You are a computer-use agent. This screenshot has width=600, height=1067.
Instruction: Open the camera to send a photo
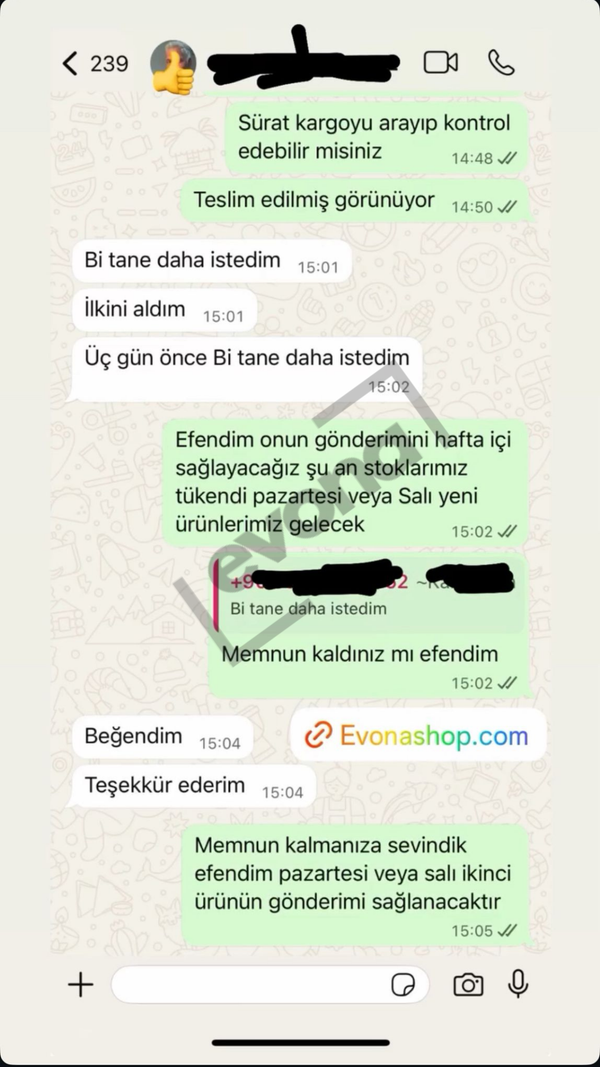pyautogui.click(x=468, y=985)
